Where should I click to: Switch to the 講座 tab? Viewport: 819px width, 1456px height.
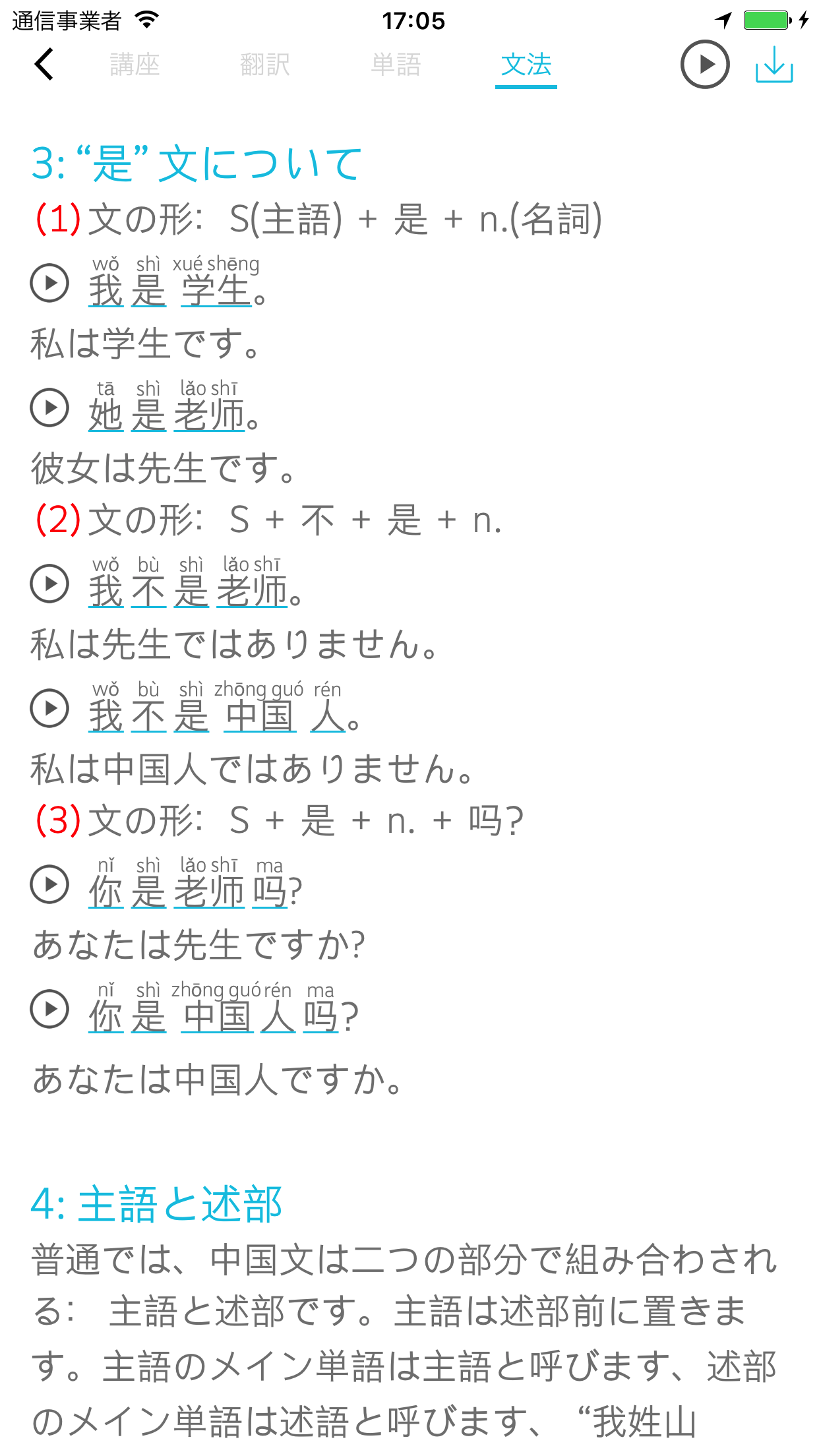(x=135, y=65)
